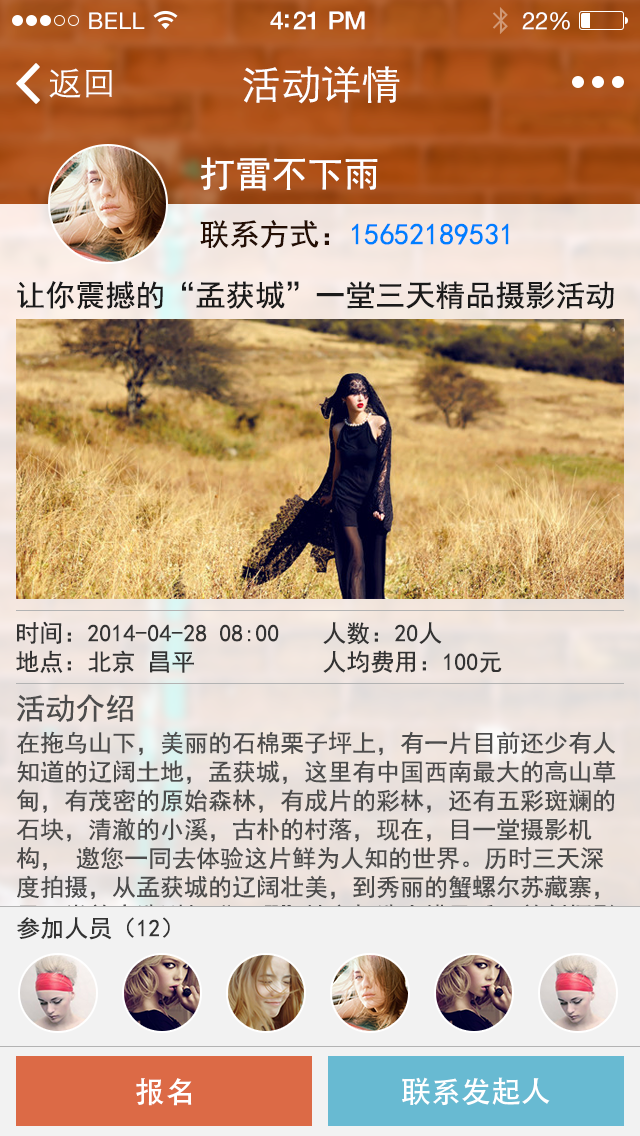Viewport: 640px width, 1136px height.
Task: Open the three-dot overflow menu
Action: (x=597, y=83)
